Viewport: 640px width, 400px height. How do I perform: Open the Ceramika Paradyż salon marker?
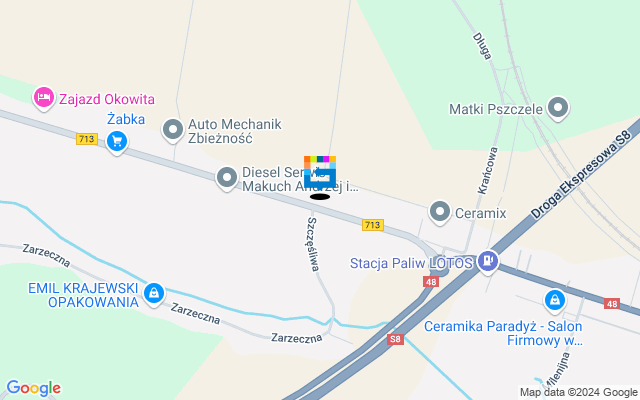554,300
